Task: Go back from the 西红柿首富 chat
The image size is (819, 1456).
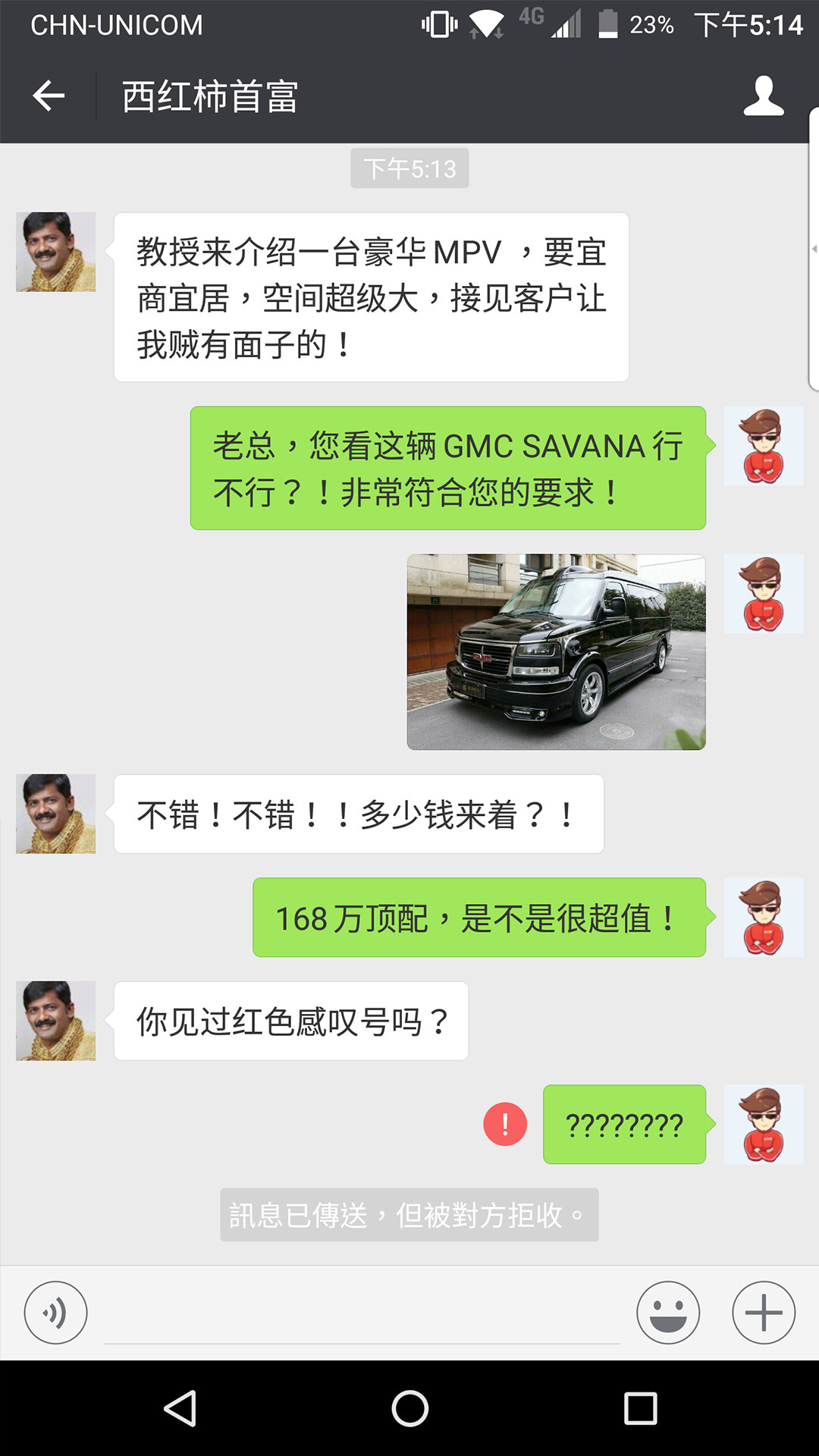Action: [x=49, y=96]
